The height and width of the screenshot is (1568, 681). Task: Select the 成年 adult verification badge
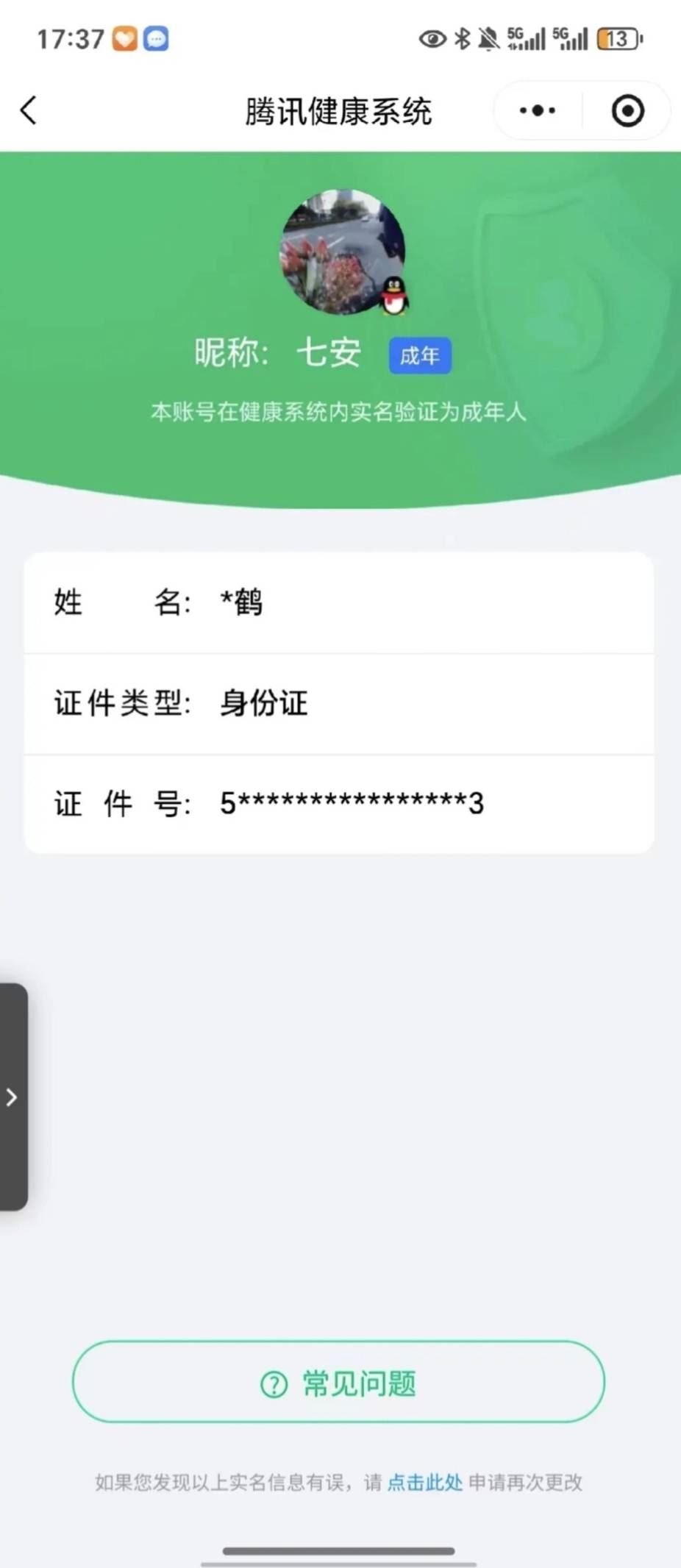click(419, 355)
